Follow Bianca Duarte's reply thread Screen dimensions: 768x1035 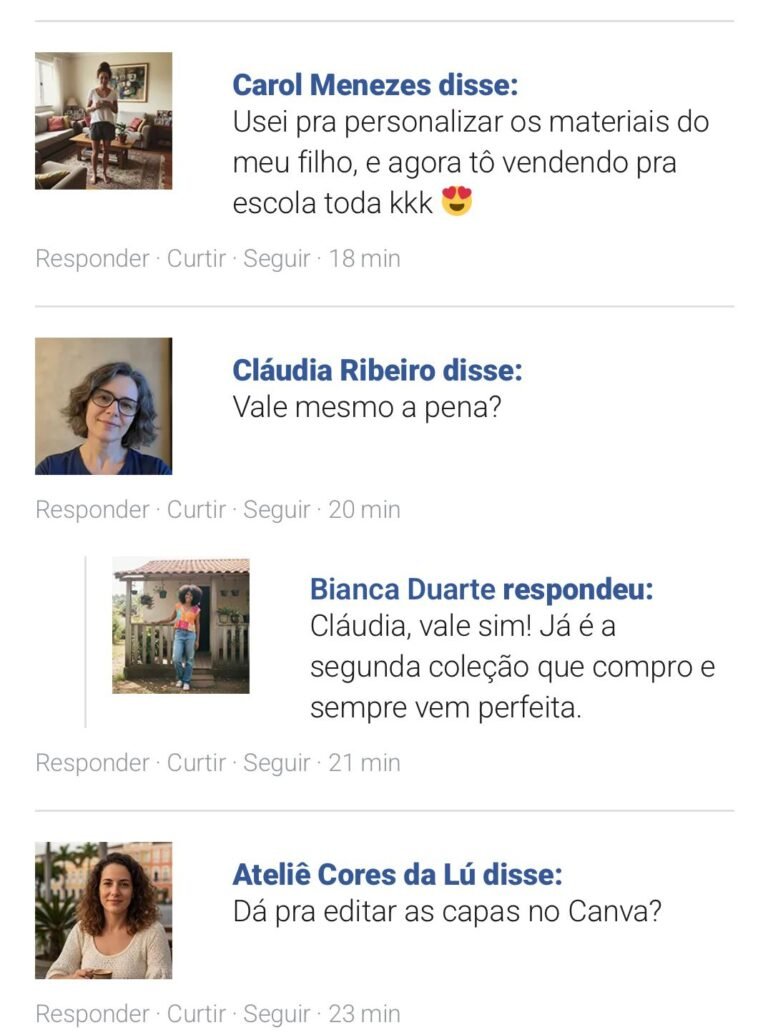(277, 762)
